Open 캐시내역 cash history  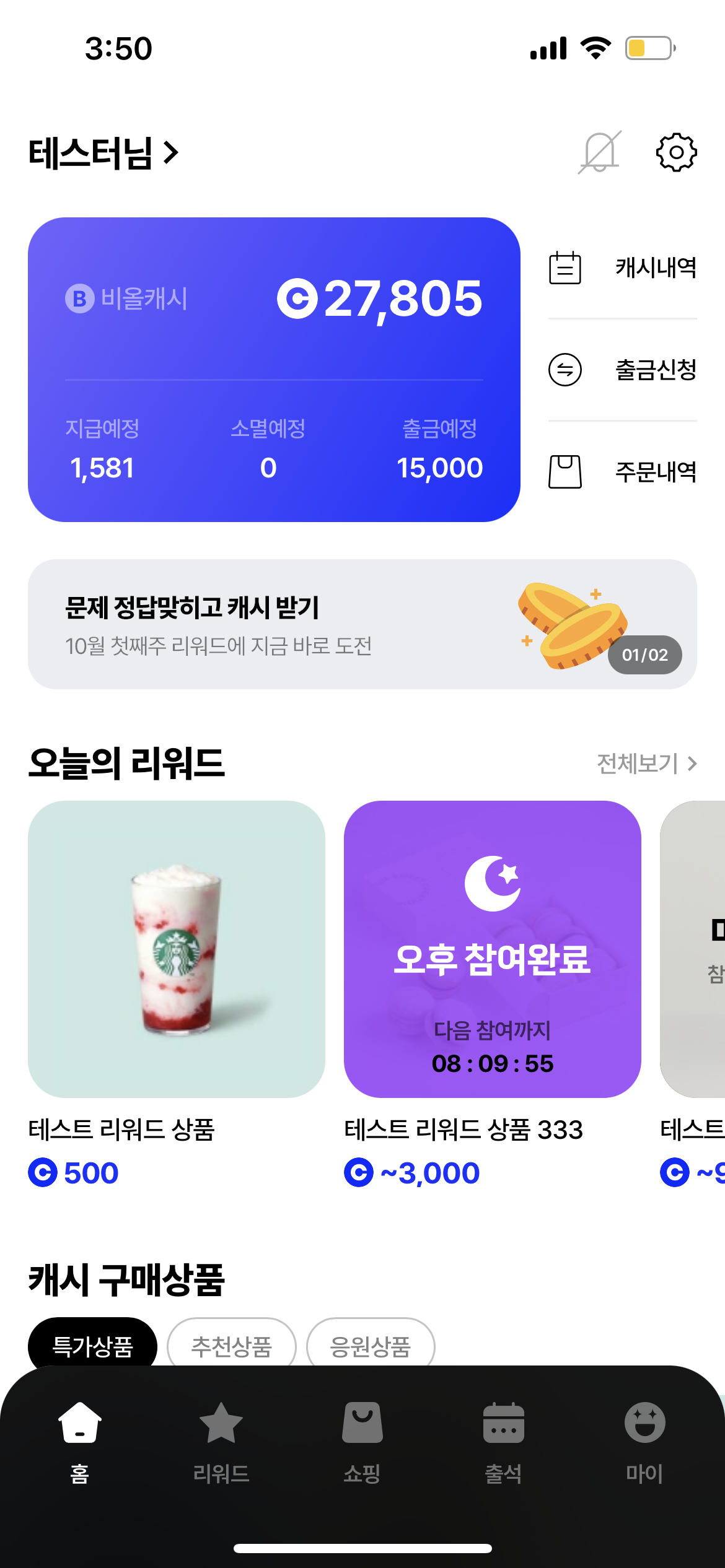click(623, 268)
